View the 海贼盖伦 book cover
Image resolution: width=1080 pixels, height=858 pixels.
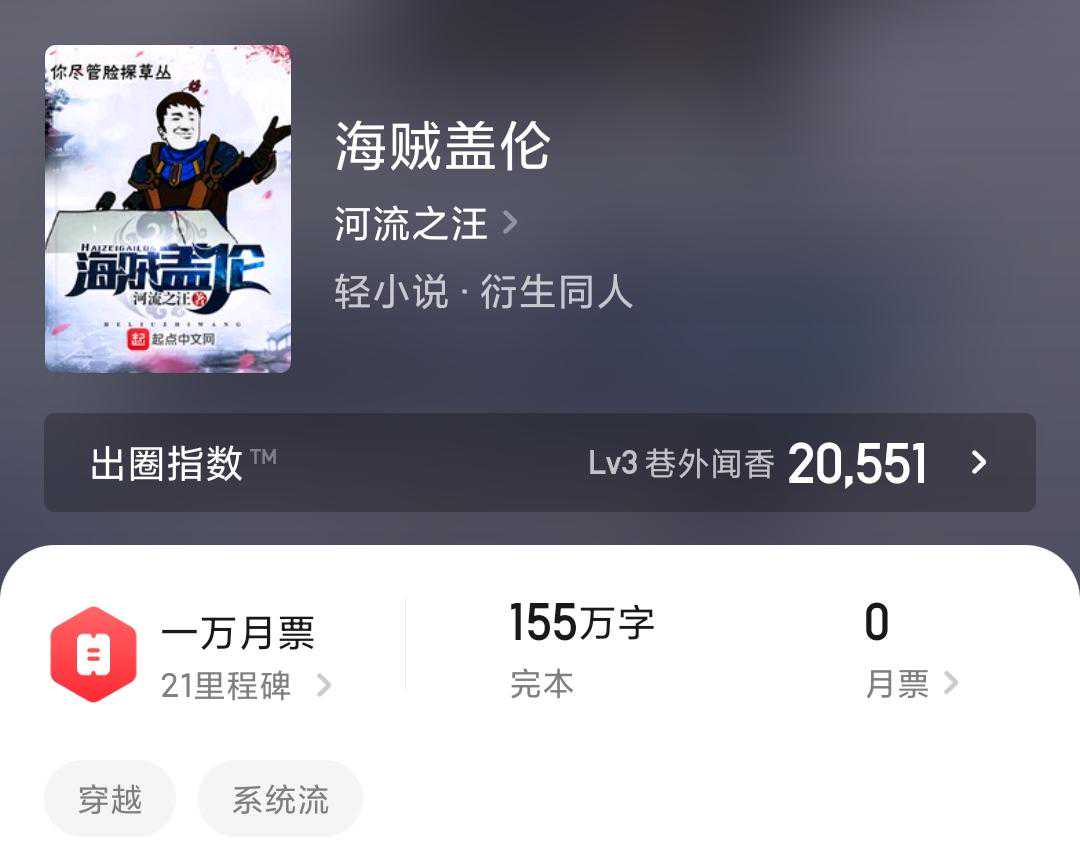click(x=168, y=209)
